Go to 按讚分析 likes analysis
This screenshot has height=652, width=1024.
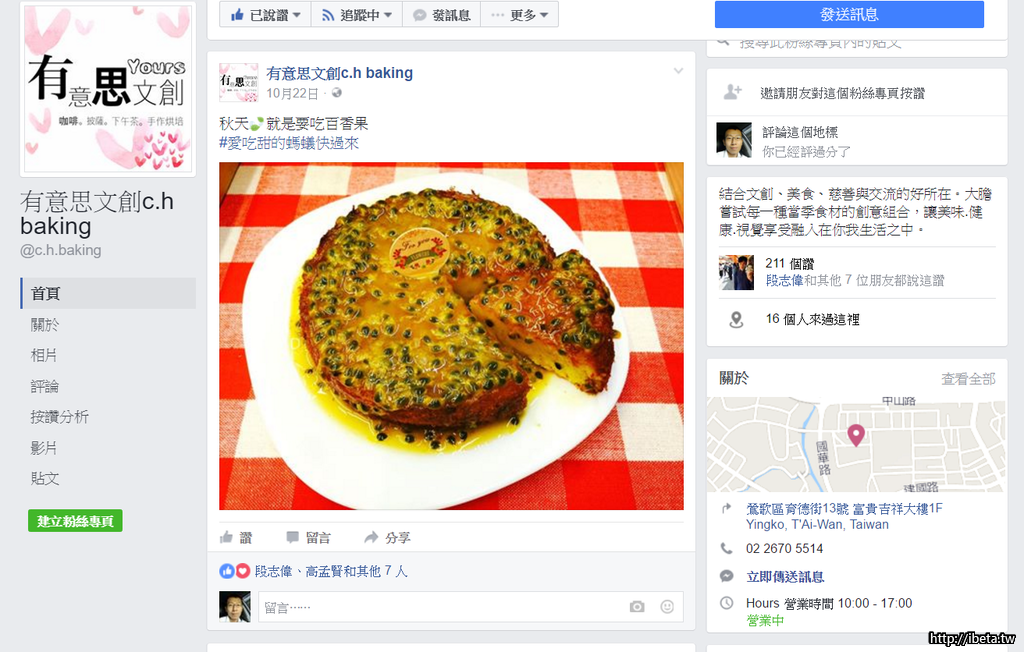[60, 417]
